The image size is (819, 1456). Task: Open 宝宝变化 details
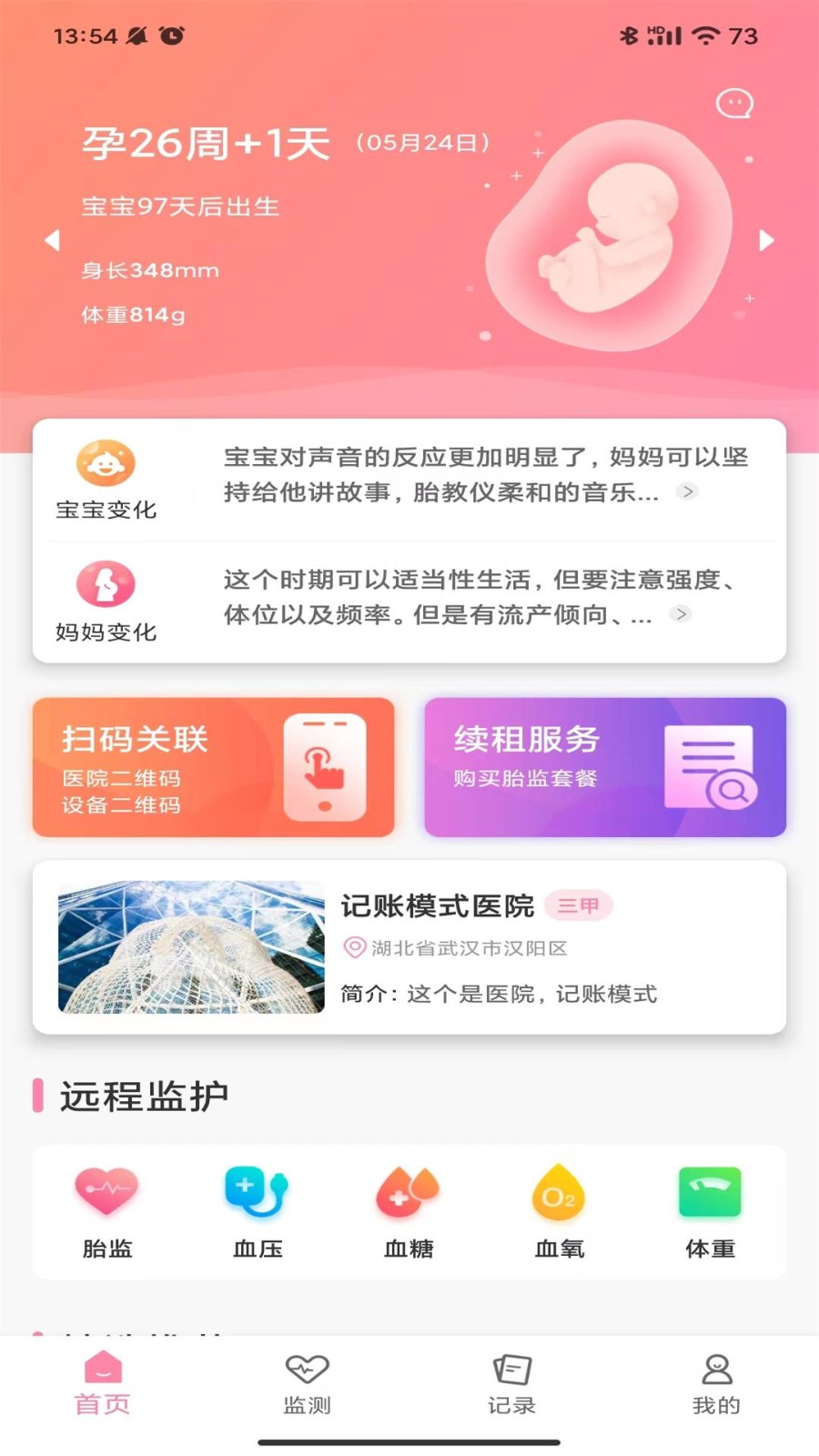[409, 480]
